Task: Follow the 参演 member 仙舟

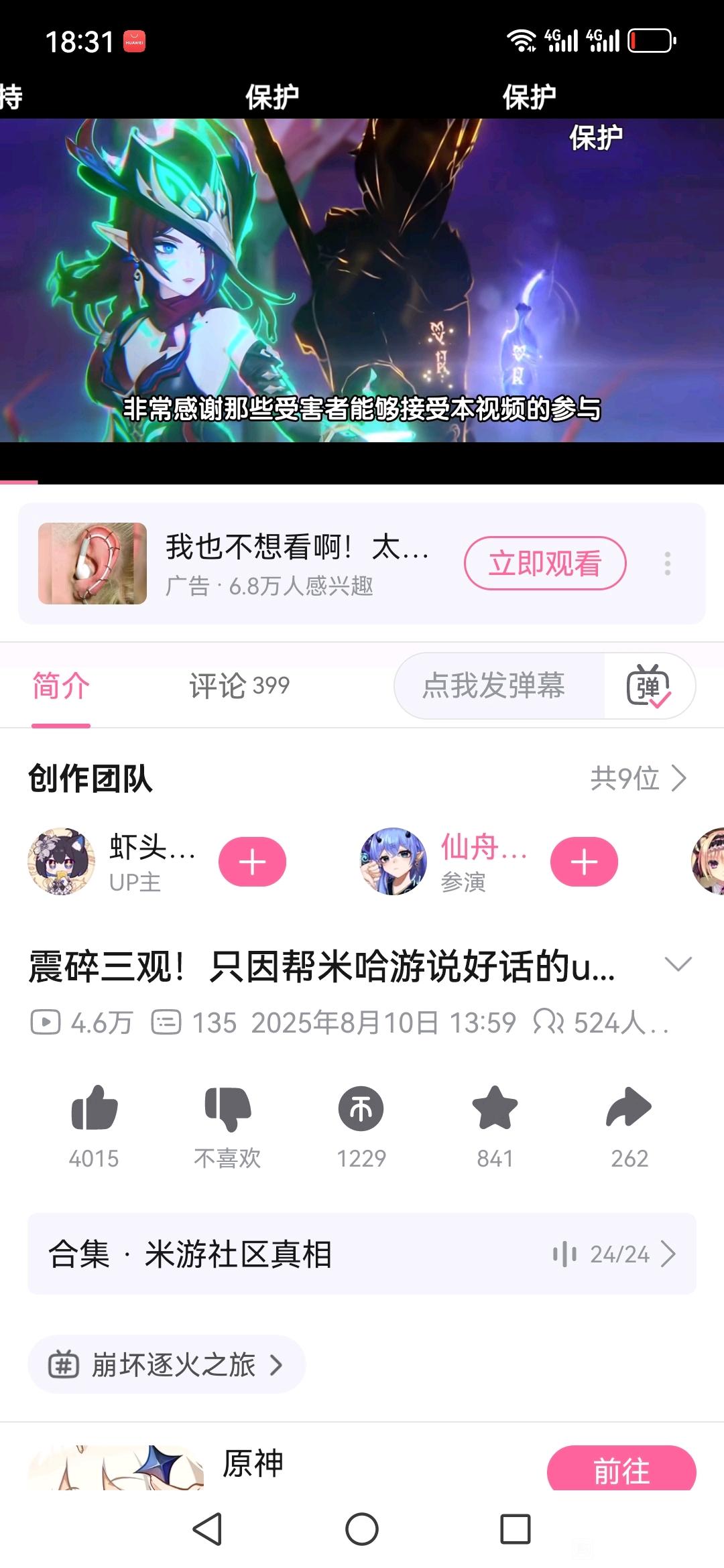Action: pos(584,862)
